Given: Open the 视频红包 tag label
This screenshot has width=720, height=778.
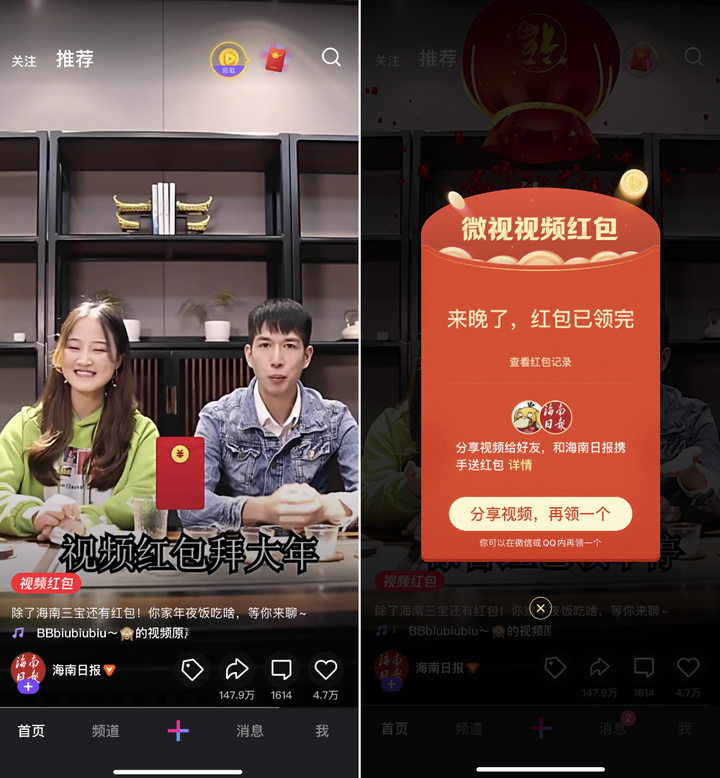Looking at the screenshot, I should [46, 582].
